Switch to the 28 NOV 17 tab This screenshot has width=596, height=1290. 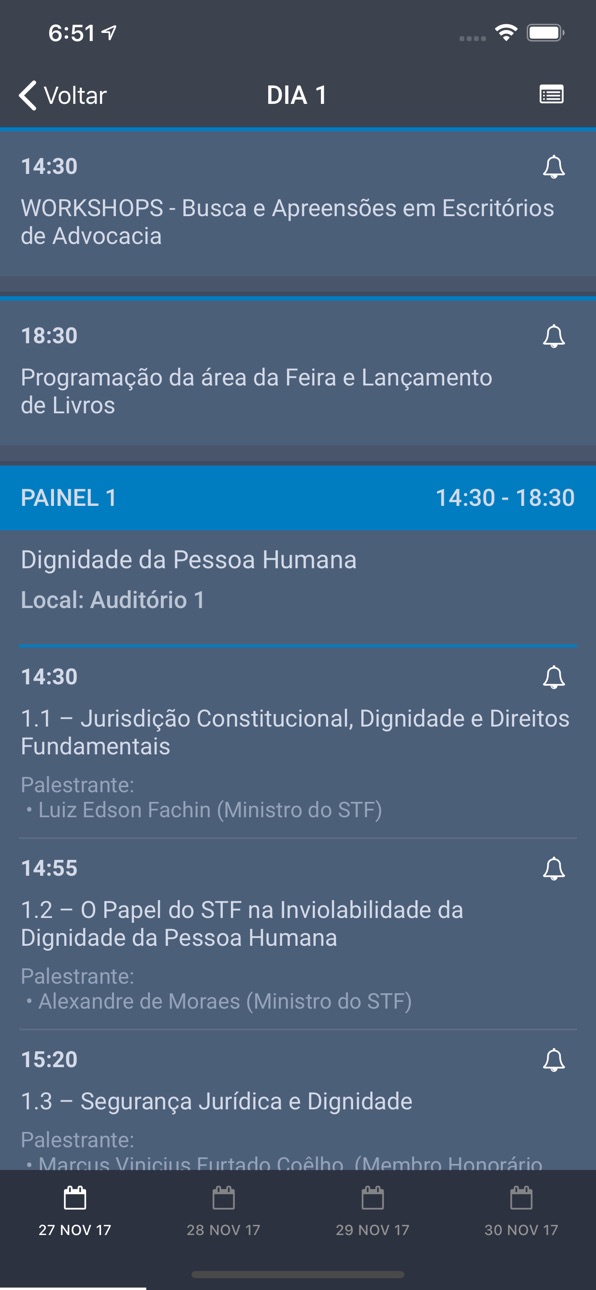(x=223, y=1212)
